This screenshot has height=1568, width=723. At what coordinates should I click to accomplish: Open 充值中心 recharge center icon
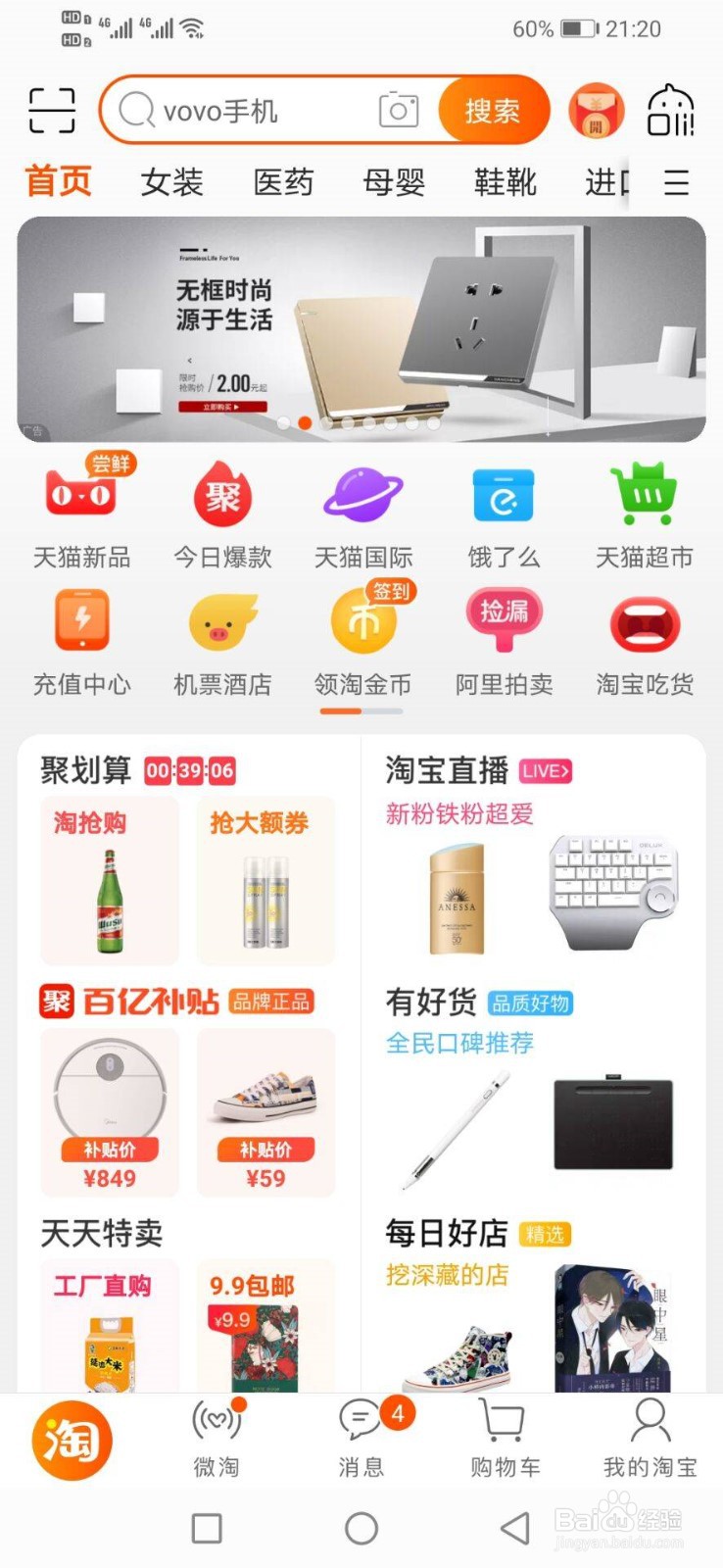pyautogui.click(x=81, y=622)
